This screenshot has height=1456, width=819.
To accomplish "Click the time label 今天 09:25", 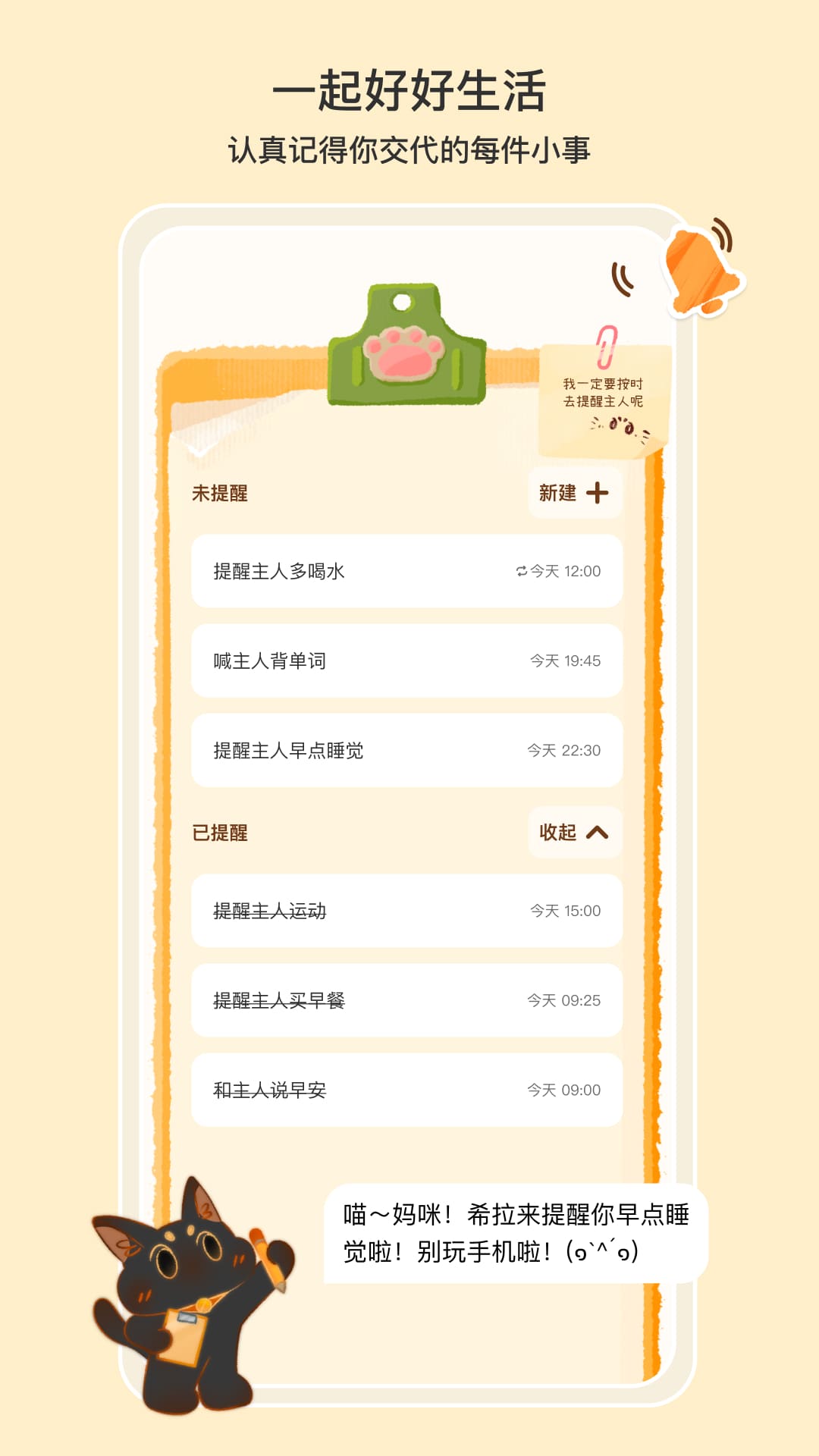I will [564, 1001].
